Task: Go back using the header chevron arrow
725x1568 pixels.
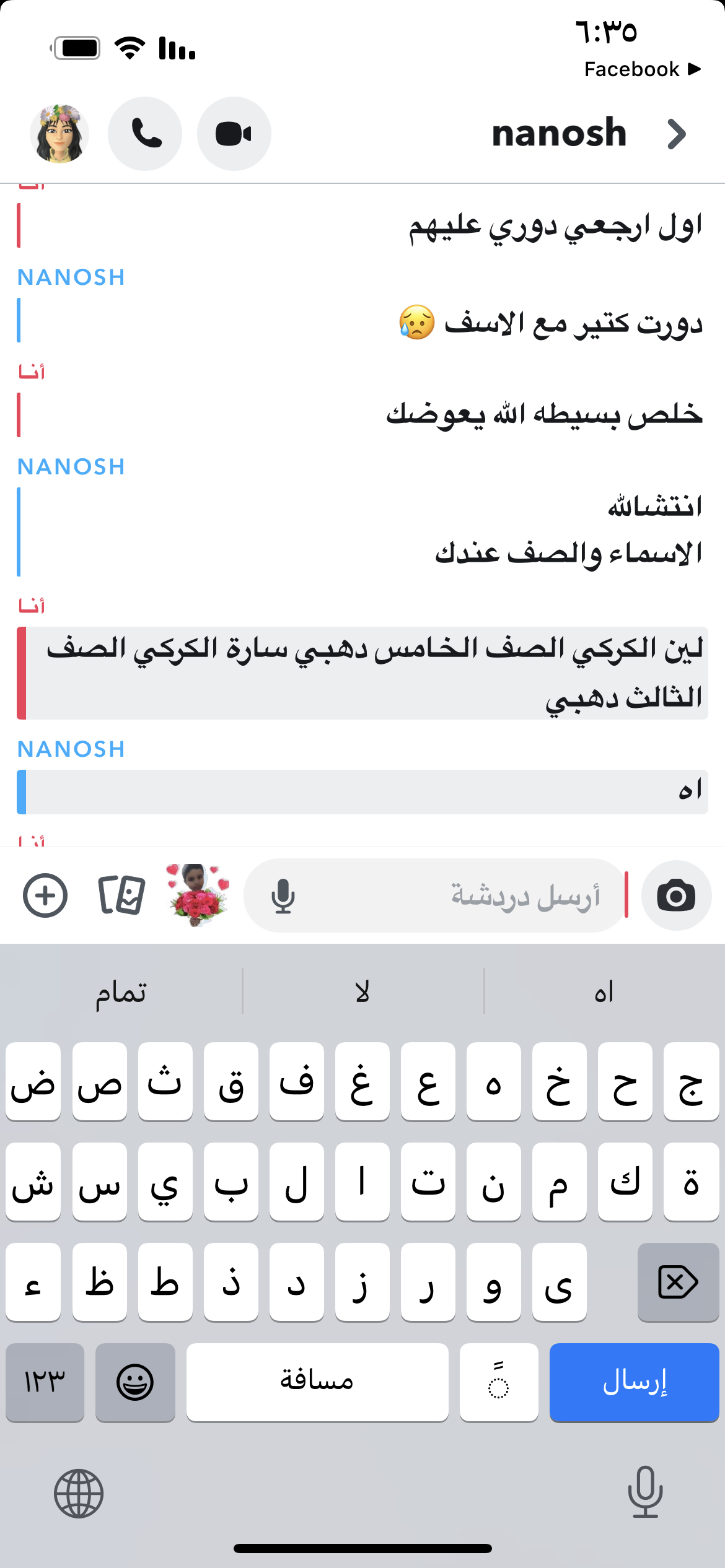Action: tap(676, 134)
